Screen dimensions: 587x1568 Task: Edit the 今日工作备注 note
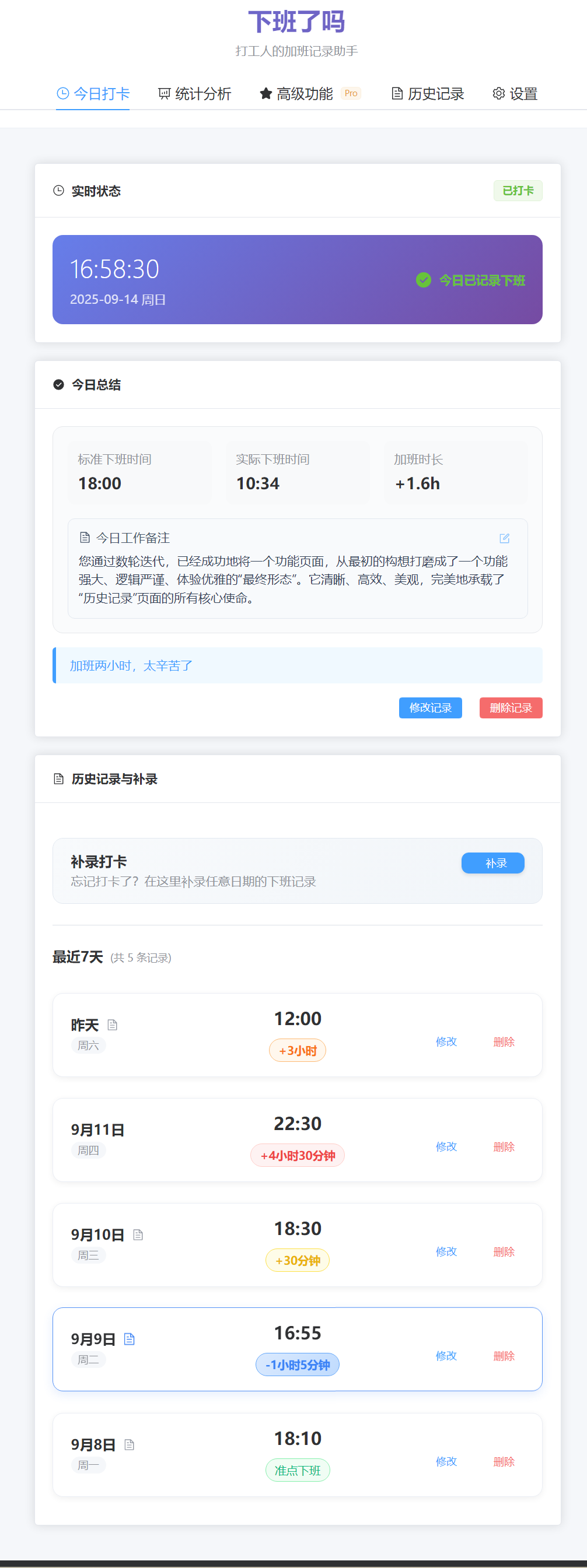504,538
